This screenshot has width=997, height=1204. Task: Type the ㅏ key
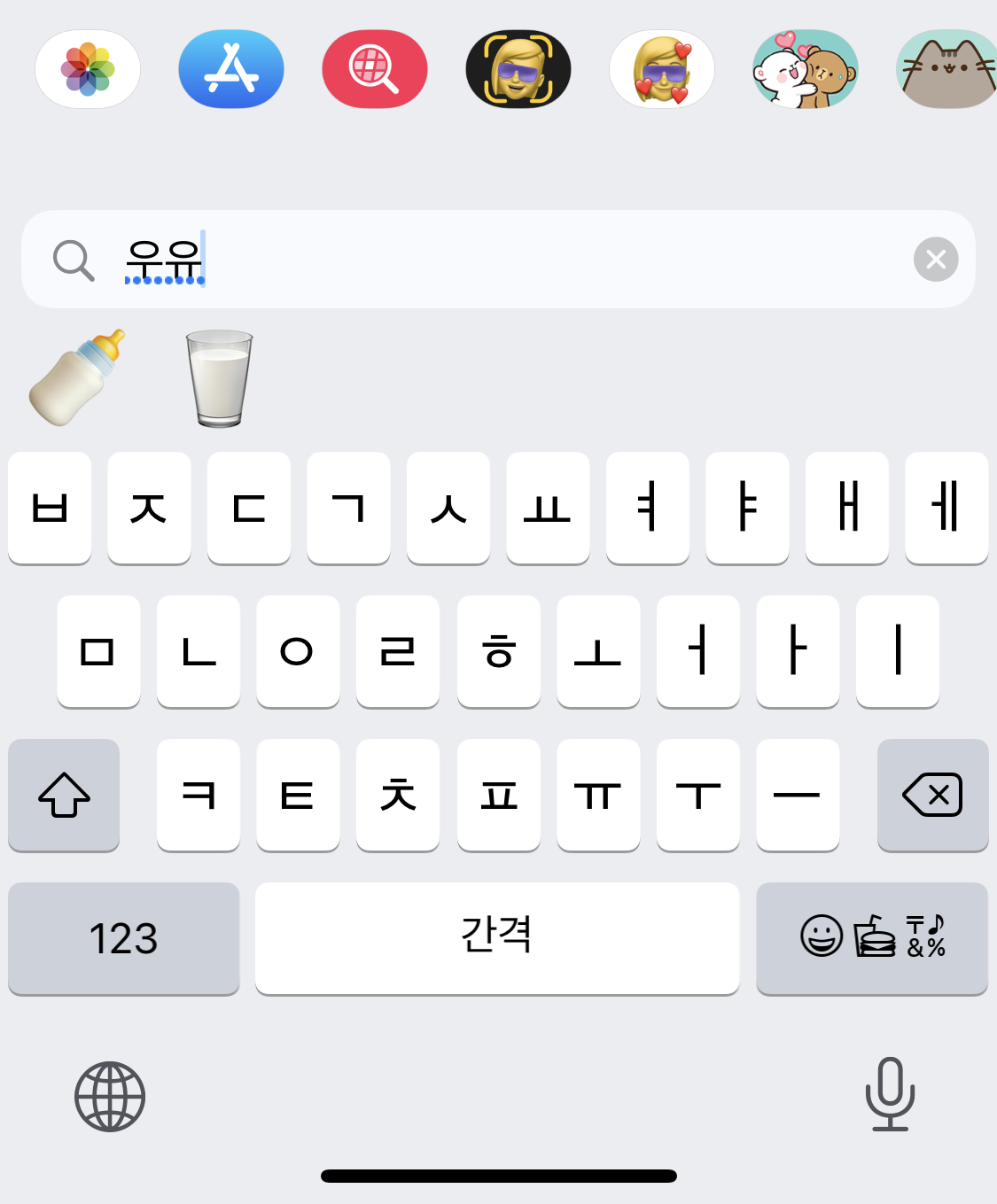click(x=798, y=651)
